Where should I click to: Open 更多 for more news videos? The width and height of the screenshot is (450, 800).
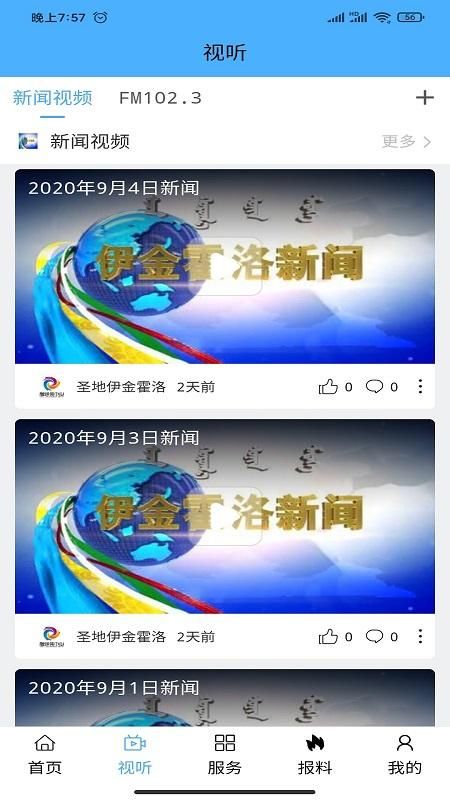[x=407, y=141]
